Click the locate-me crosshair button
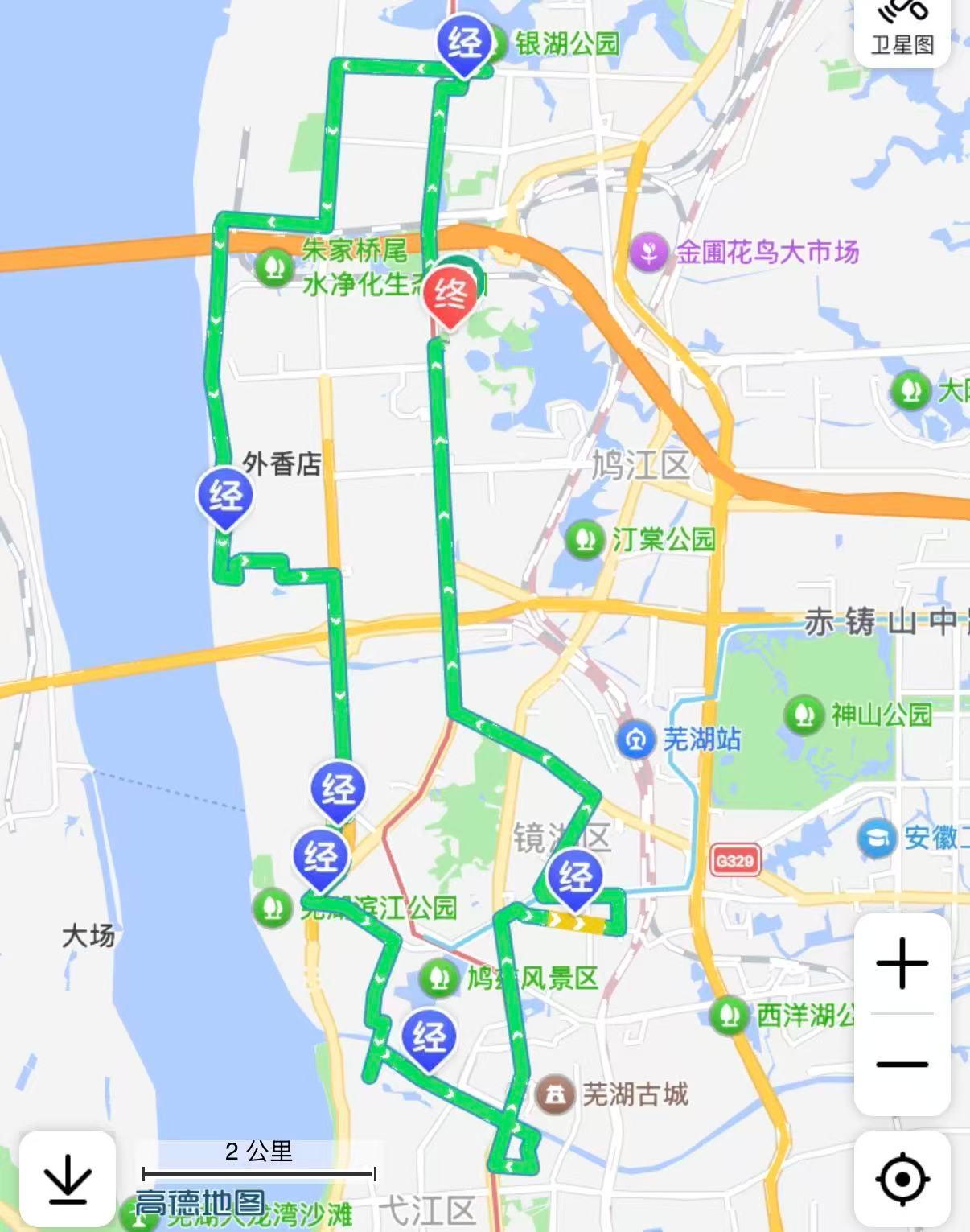970x1232 pixels. (x=904, y=1180)
